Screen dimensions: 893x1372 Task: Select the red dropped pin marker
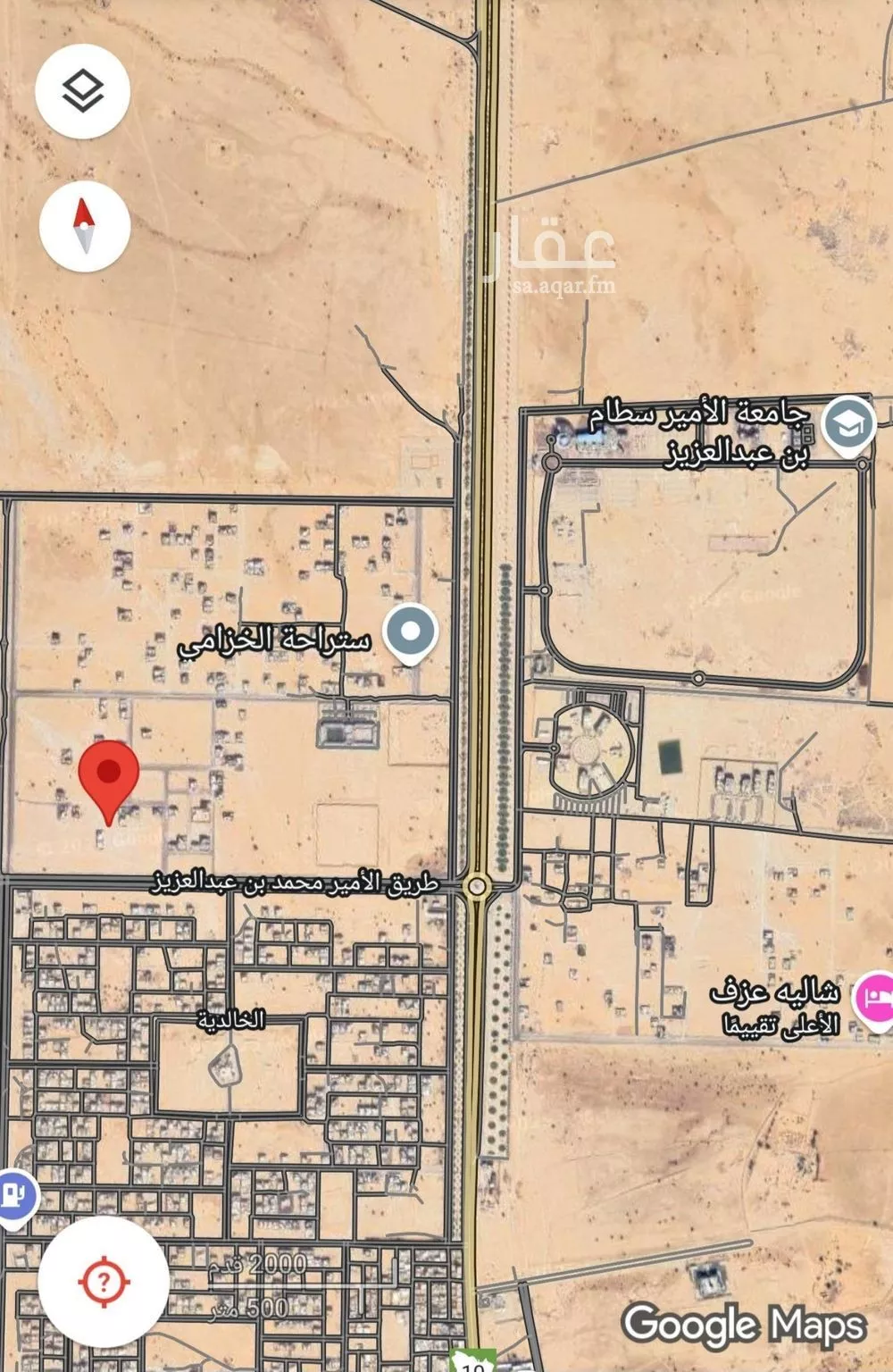click(x=109, y=775)
